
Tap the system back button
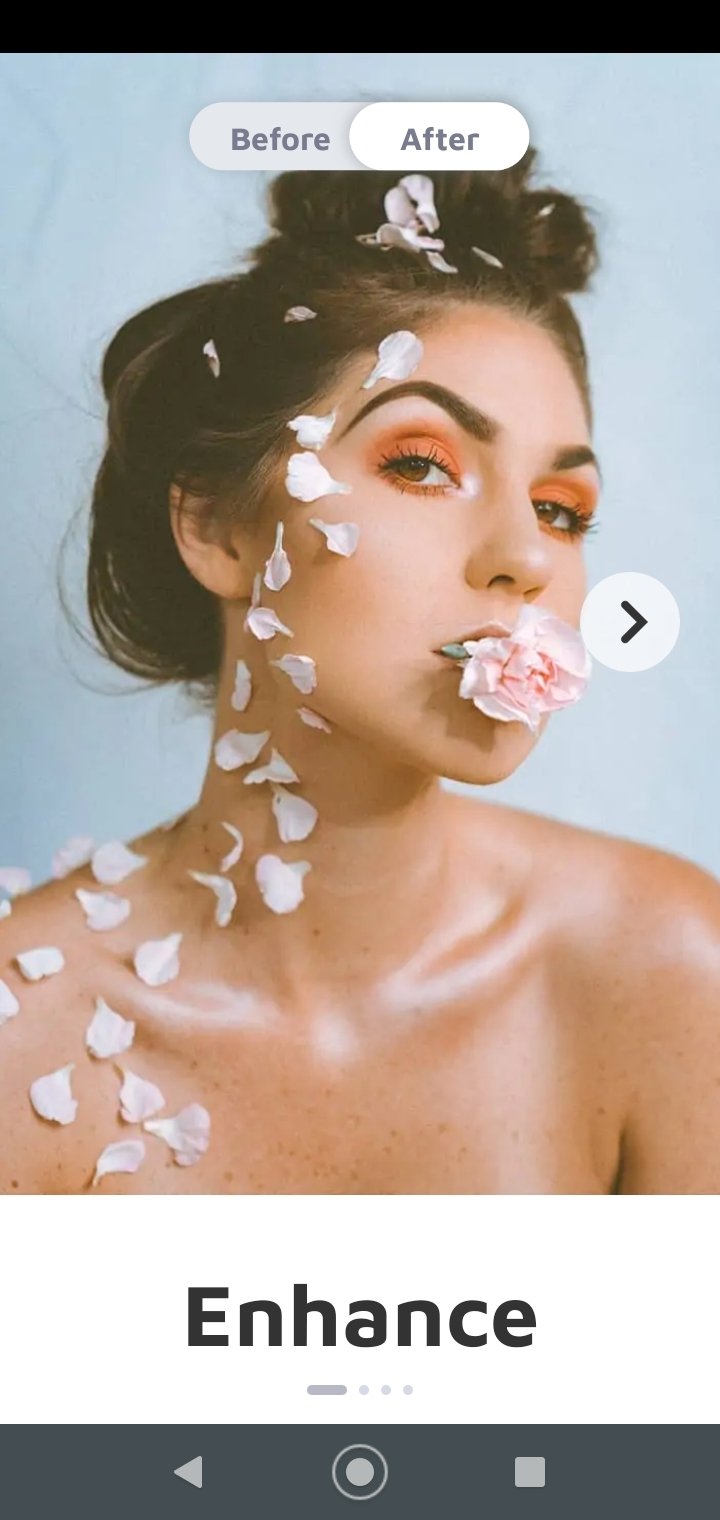tap(188, 1472)
